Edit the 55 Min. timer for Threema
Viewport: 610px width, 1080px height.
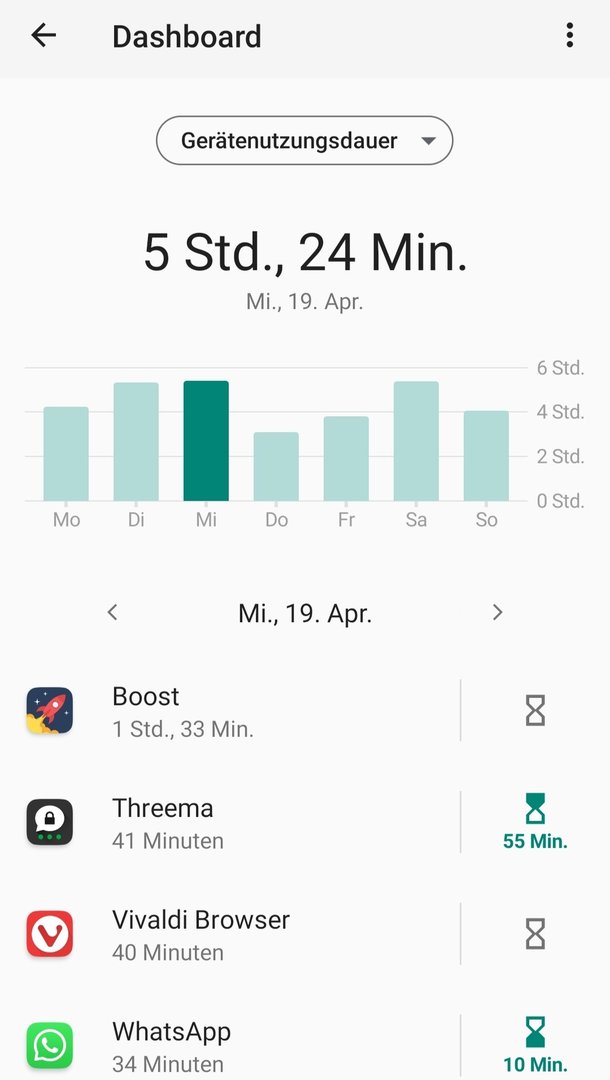coord(535,822)
